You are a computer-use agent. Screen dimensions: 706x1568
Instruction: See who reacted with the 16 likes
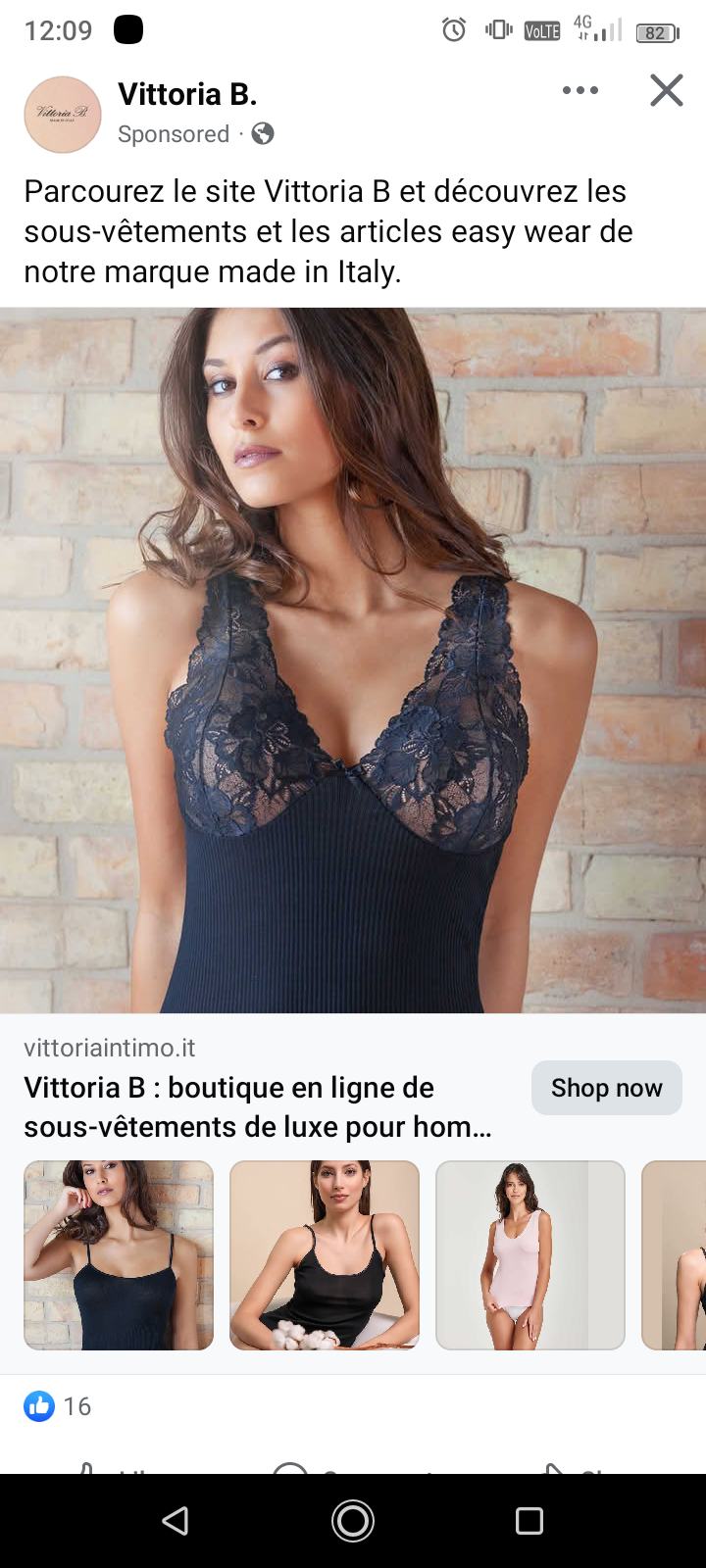coord(58,1406)
